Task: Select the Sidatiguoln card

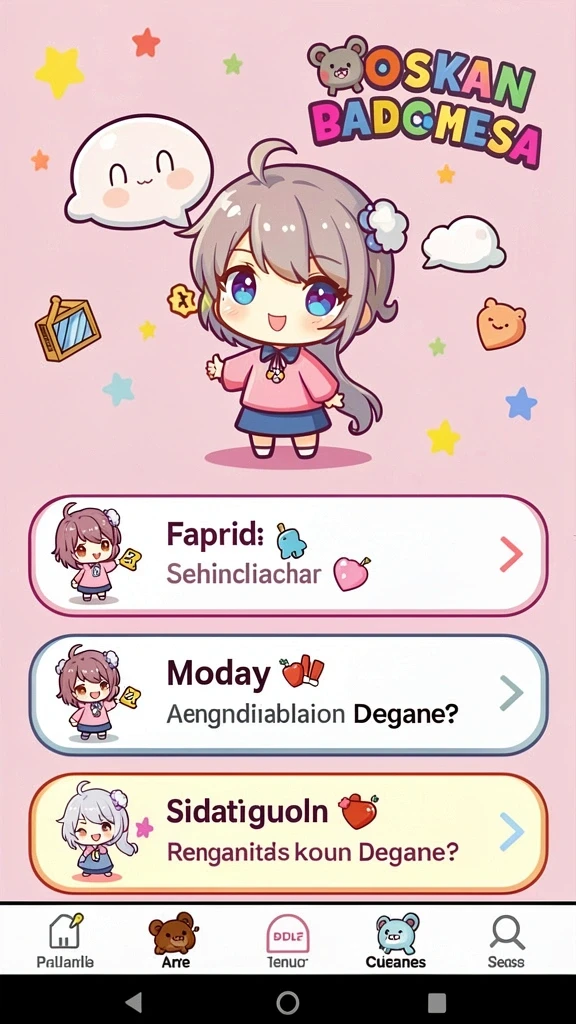Action: point(288,833)
